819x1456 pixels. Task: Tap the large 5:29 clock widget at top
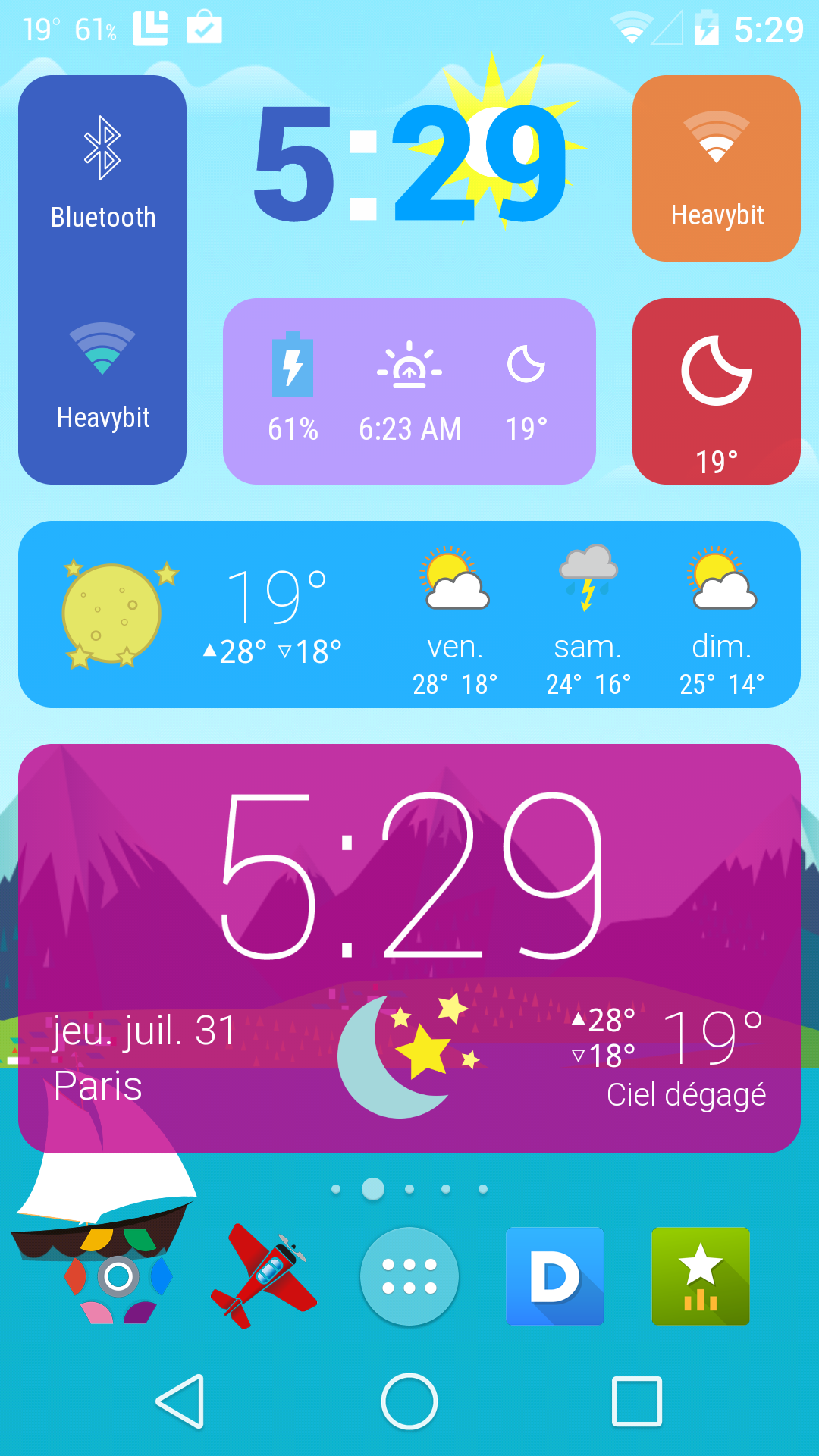(410, 164)
